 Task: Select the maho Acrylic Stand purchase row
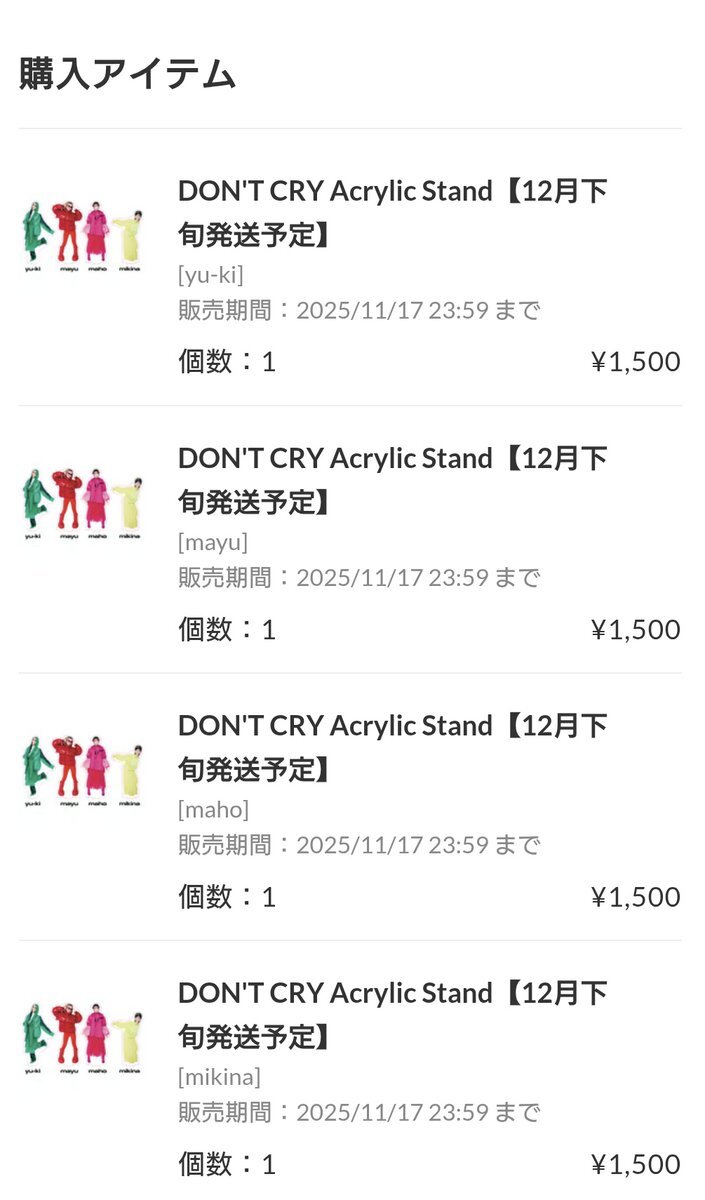click(392, 747)
